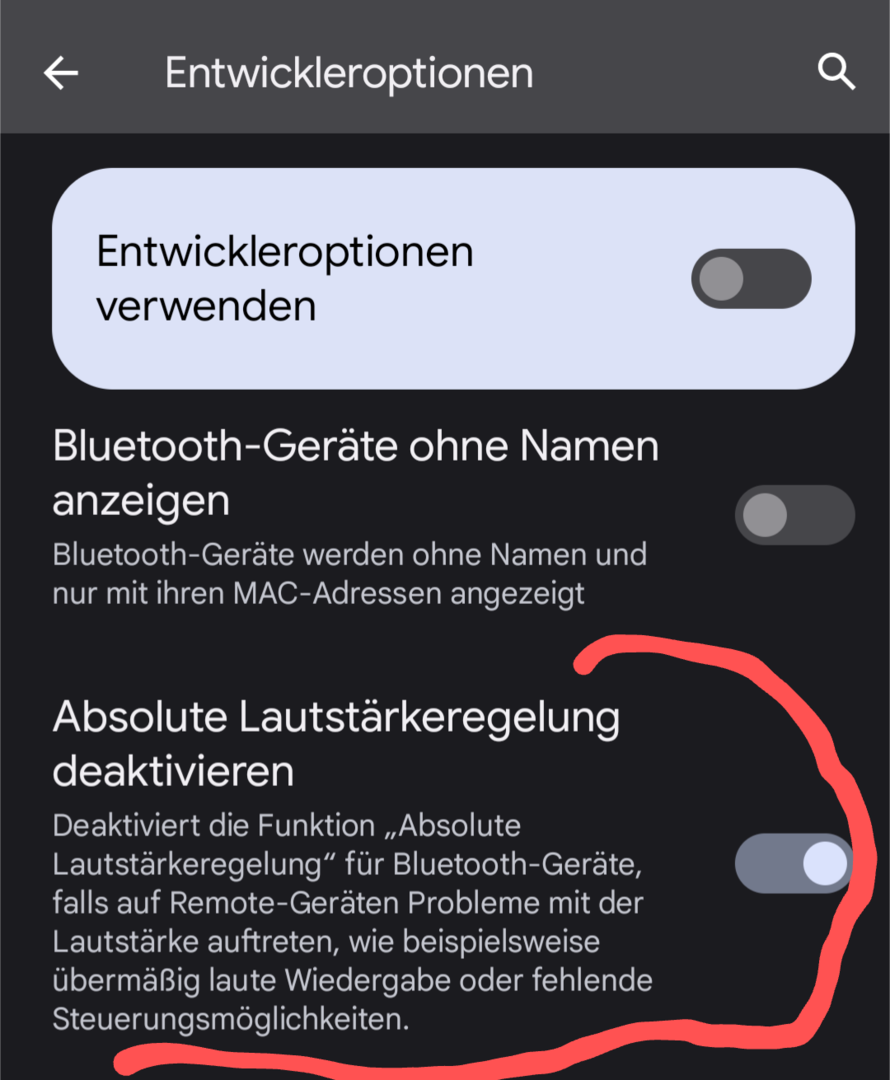Enable the Entwickleroptionen verwenden switch
This screenshot has height=1080, width=890.
(x=751, y=279)
